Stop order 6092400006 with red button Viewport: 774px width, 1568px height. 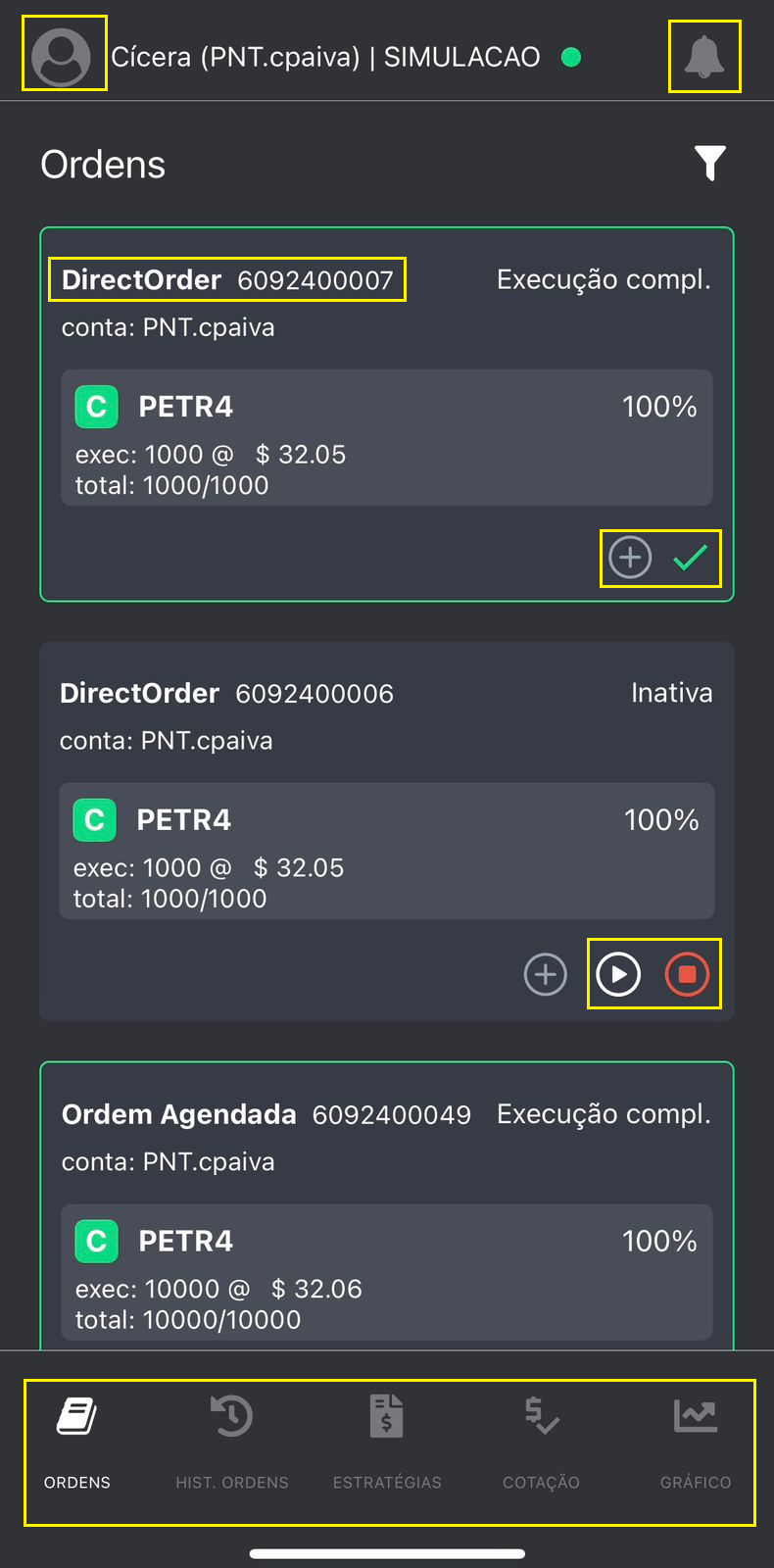pyautogui.click(x=687, y=974)
